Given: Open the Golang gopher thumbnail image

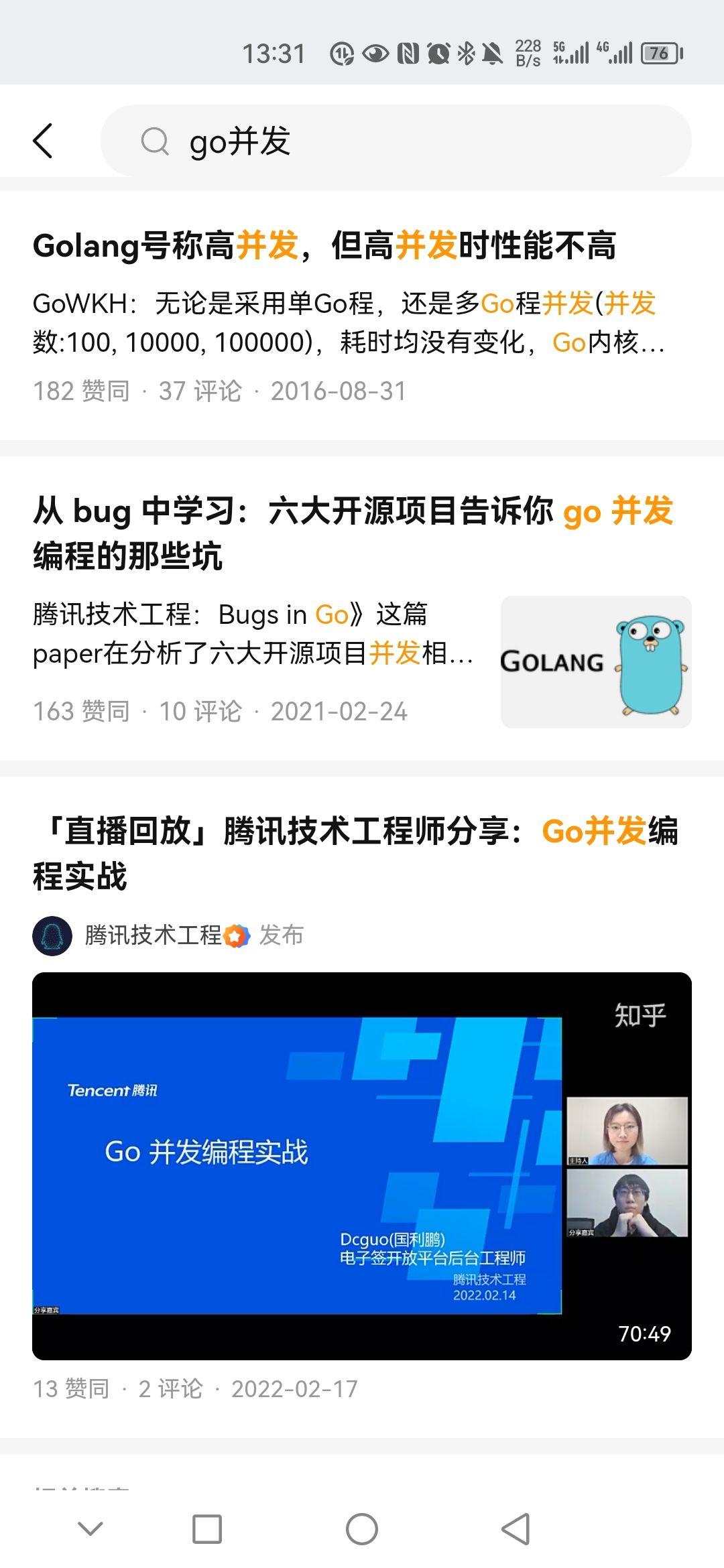Looking at the screenshot, I should point(596,662).
